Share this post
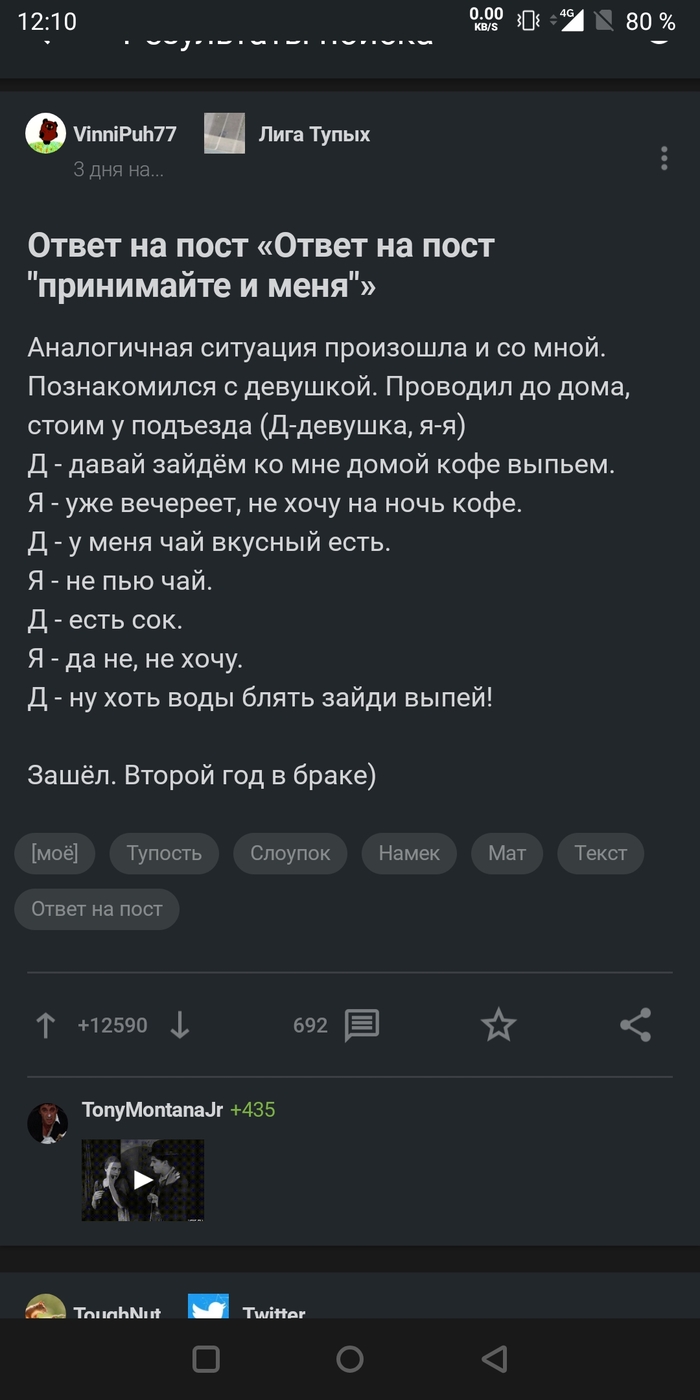 tap(635, 1025)
